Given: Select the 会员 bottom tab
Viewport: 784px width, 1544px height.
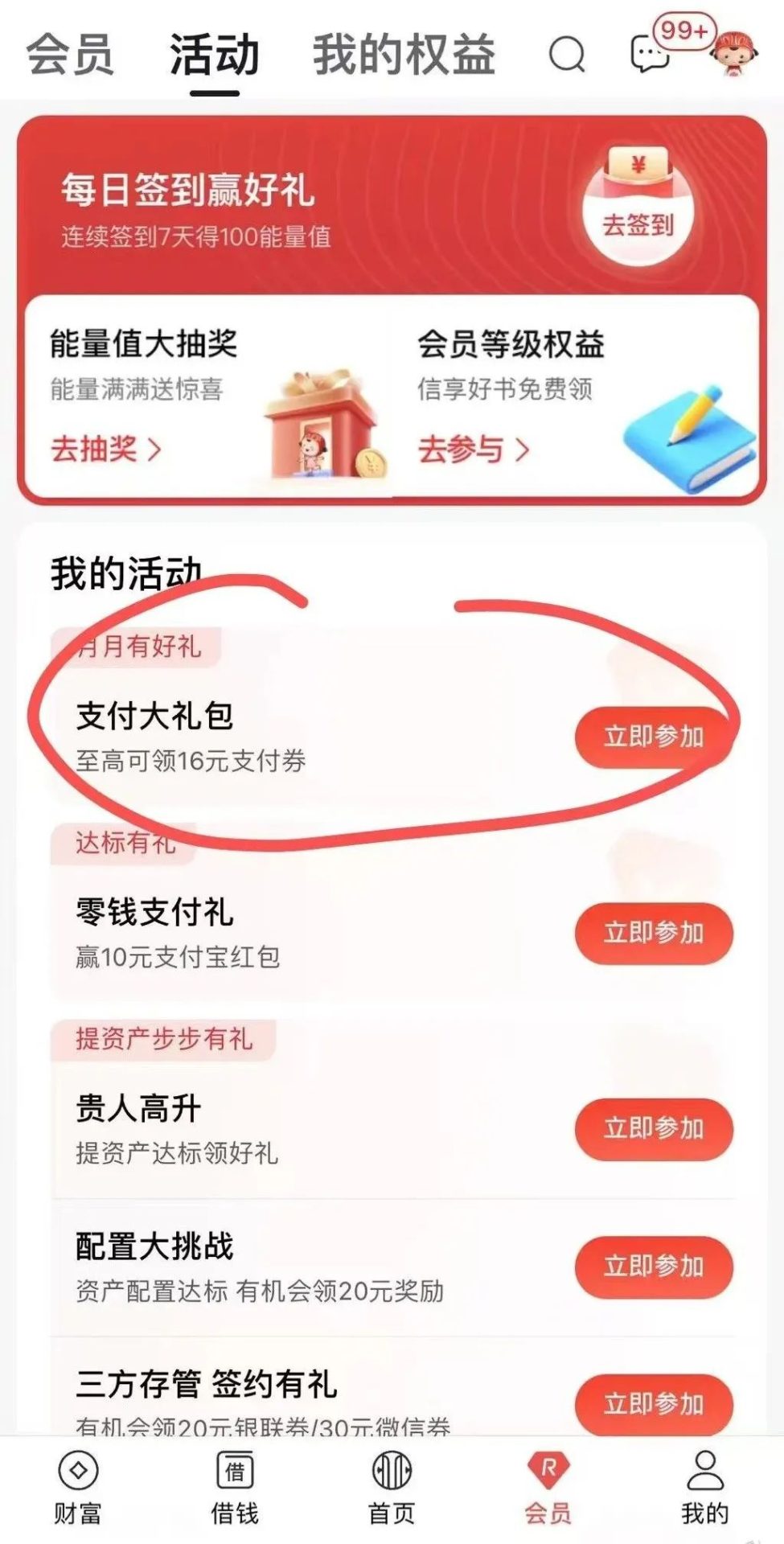Looking at the screenshot, I should (548, 1488).
